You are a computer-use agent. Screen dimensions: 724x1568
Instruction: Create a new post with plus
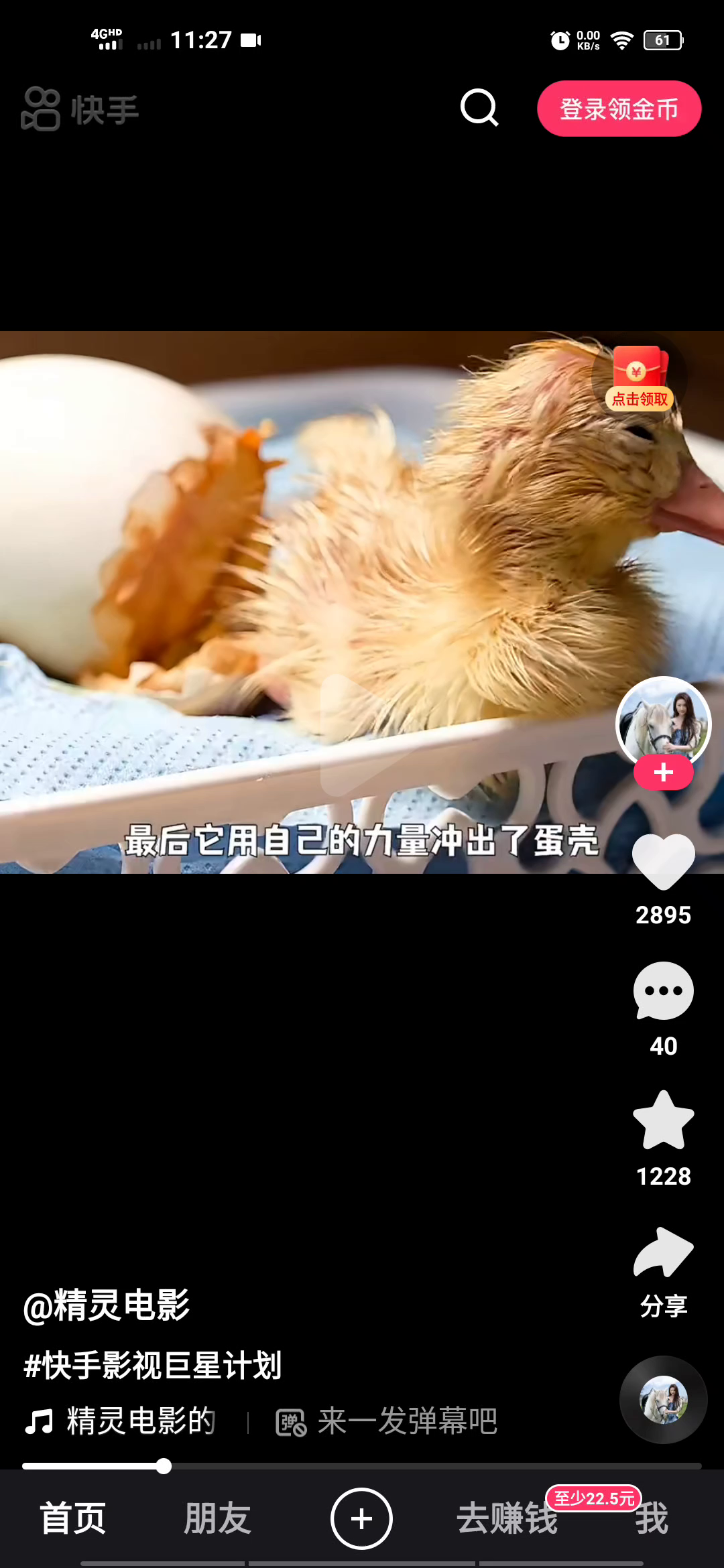click(361, 1518)
